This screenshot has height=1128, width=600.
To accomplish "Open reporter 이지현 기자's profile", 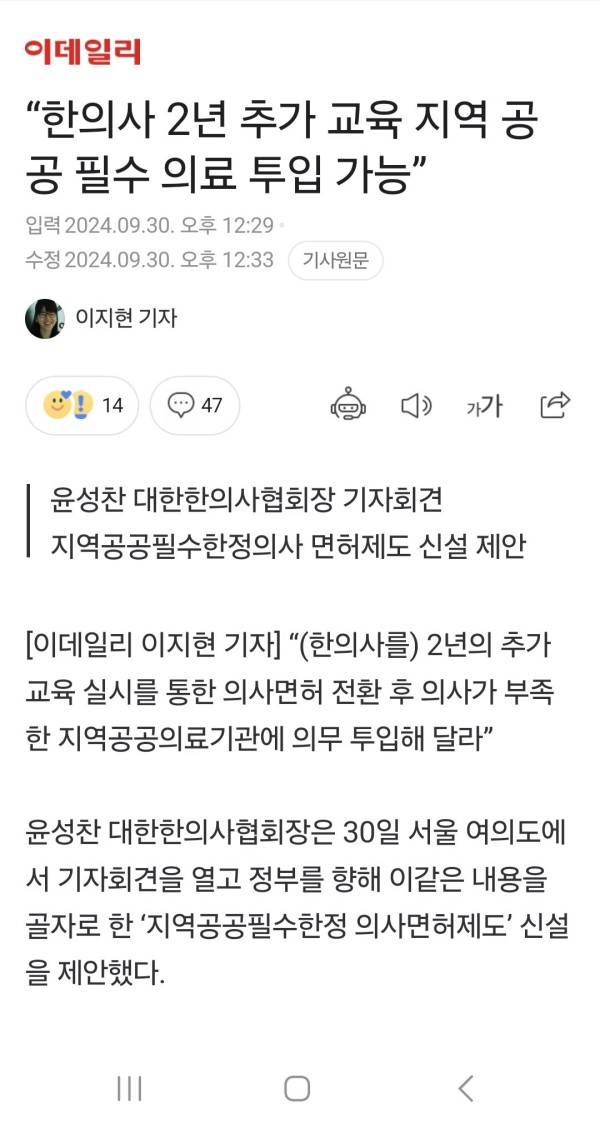I will (x=101, y=318).
